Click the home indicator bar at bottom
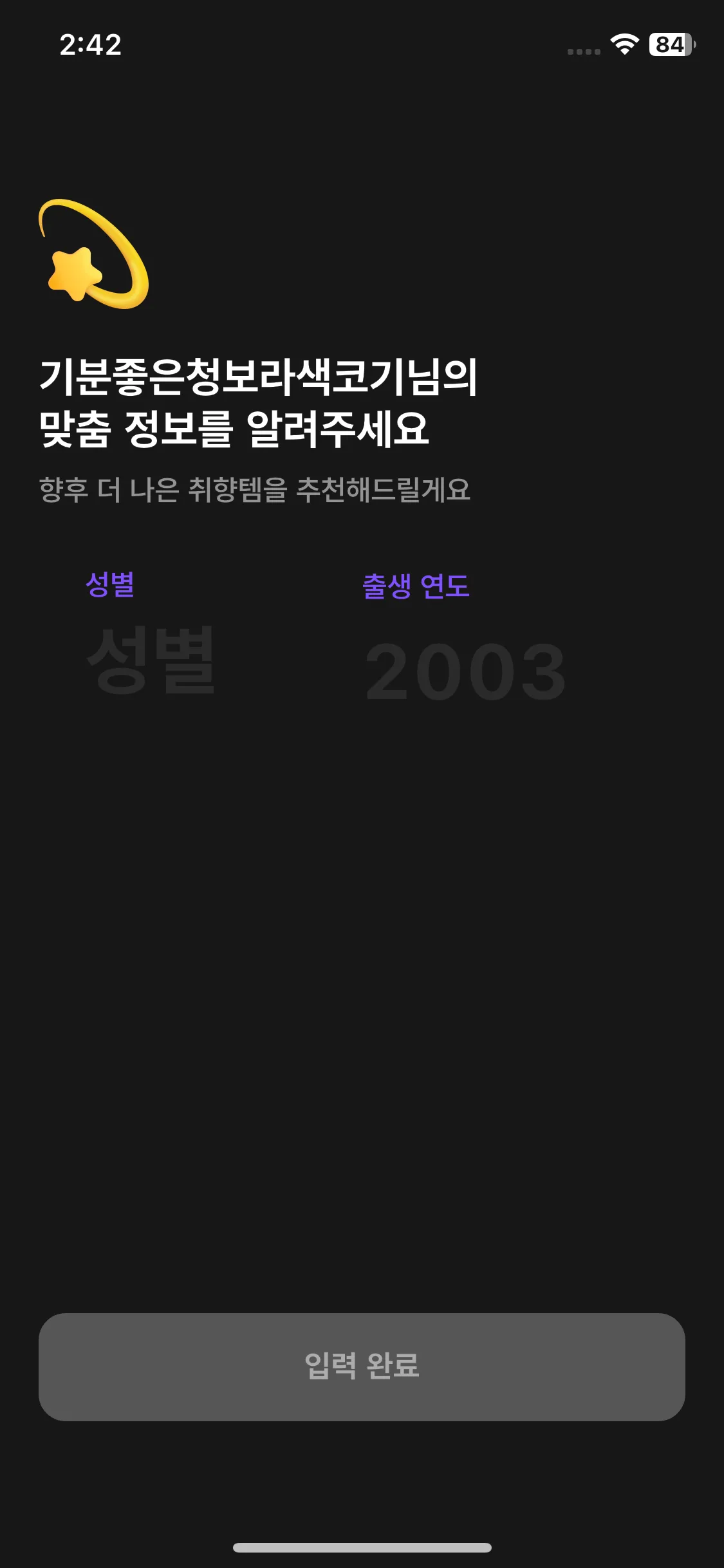This screenshot has height=1568, width=724. point(362,1548)
